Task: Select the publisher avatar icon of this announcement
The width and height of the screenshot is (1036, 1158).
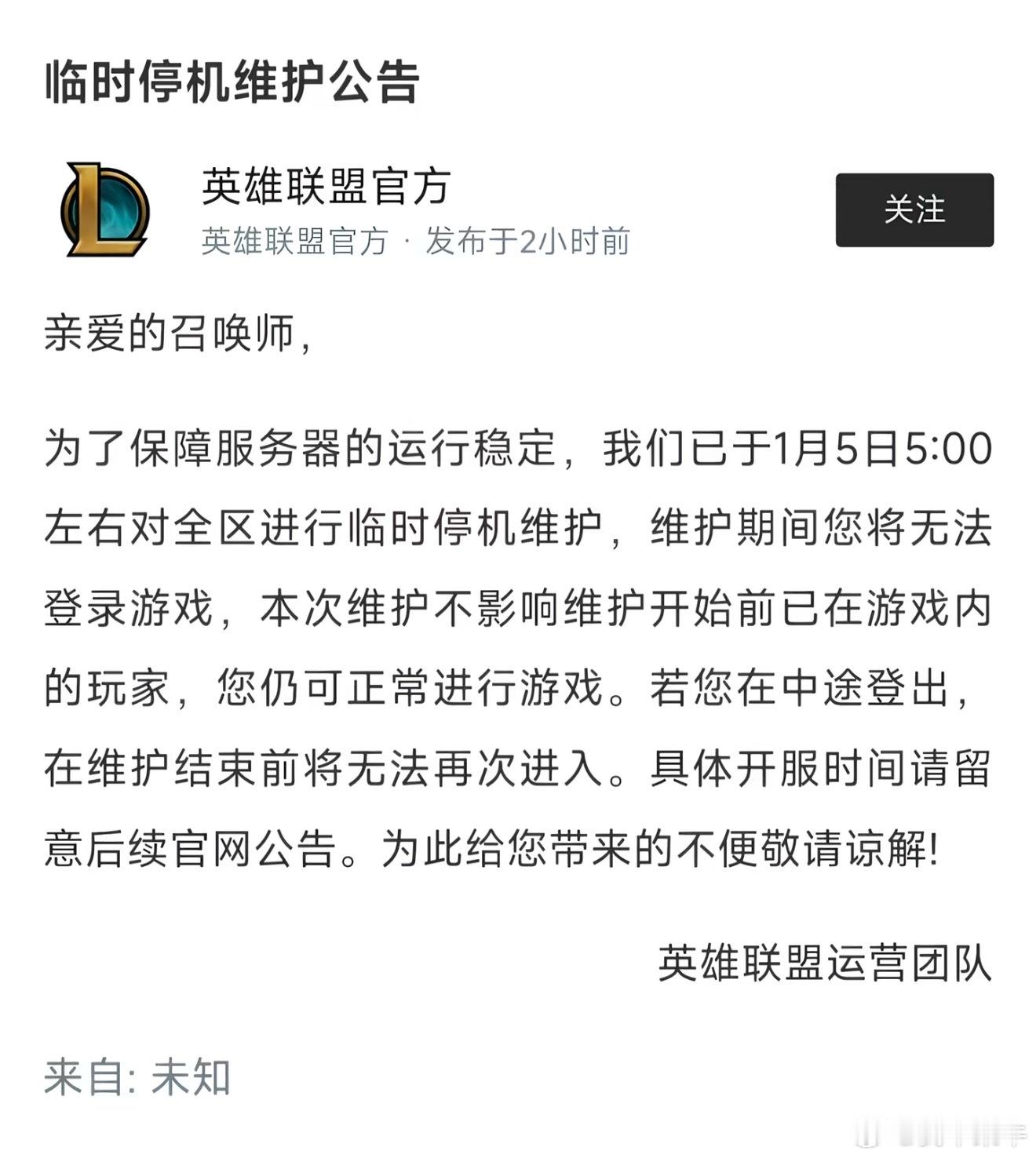Action: pos(104,208)
